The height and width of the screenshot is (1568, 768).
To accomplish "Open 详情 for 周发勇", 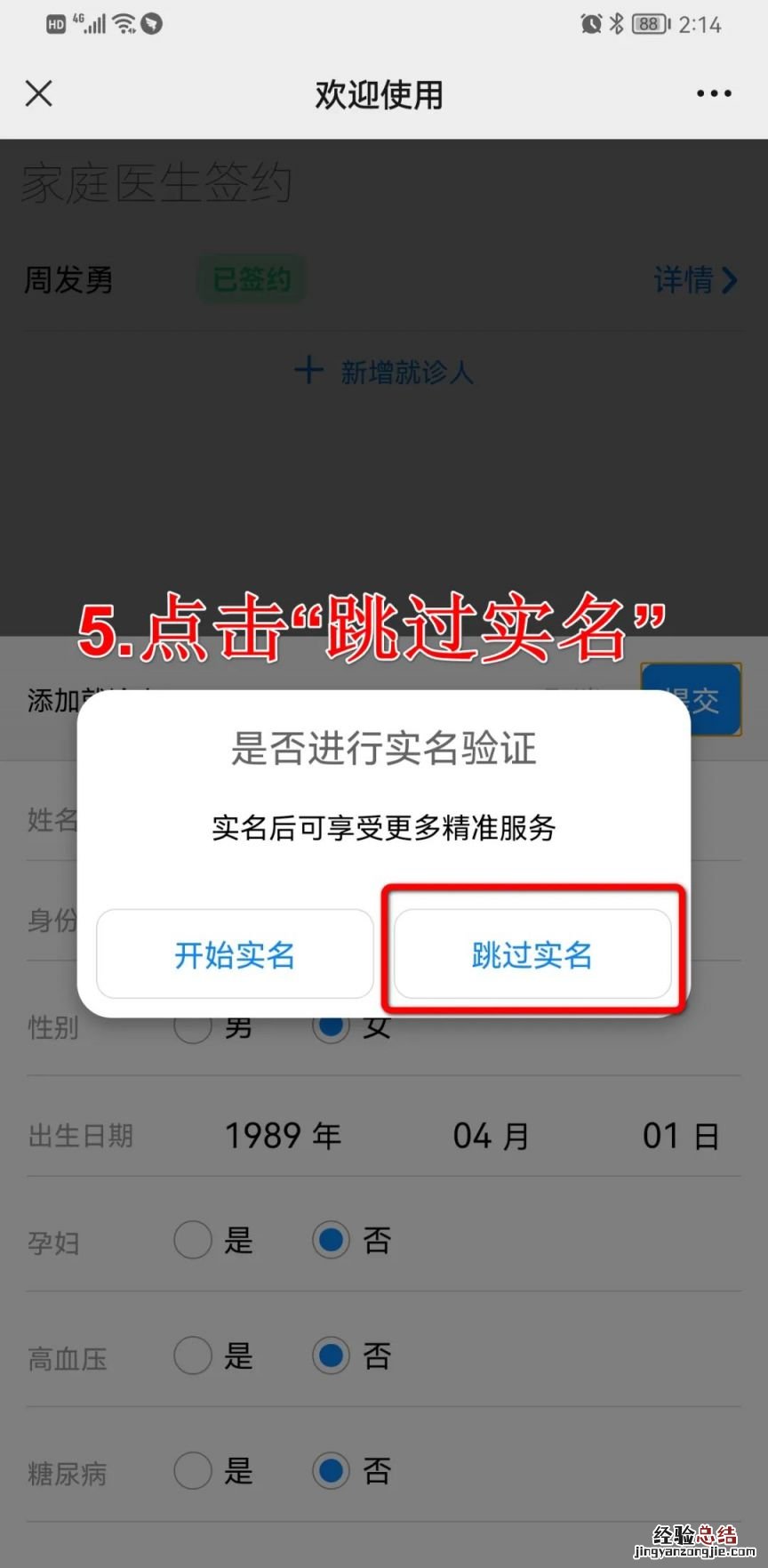I will (695, 280).
